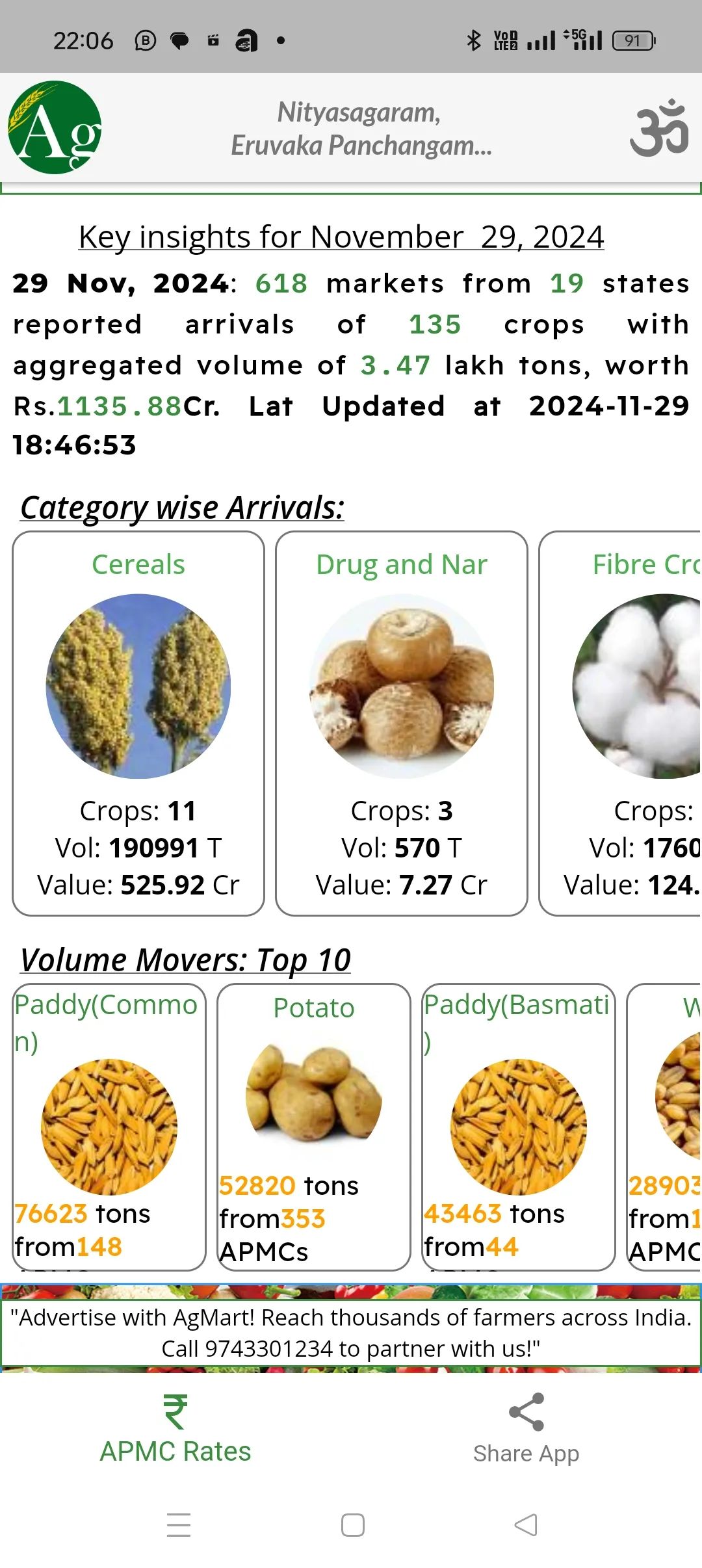The width and height of the screenshot is (702, 1568).
Task: Tap the Advertise with AgMart banner
Action: (351, 1333)
